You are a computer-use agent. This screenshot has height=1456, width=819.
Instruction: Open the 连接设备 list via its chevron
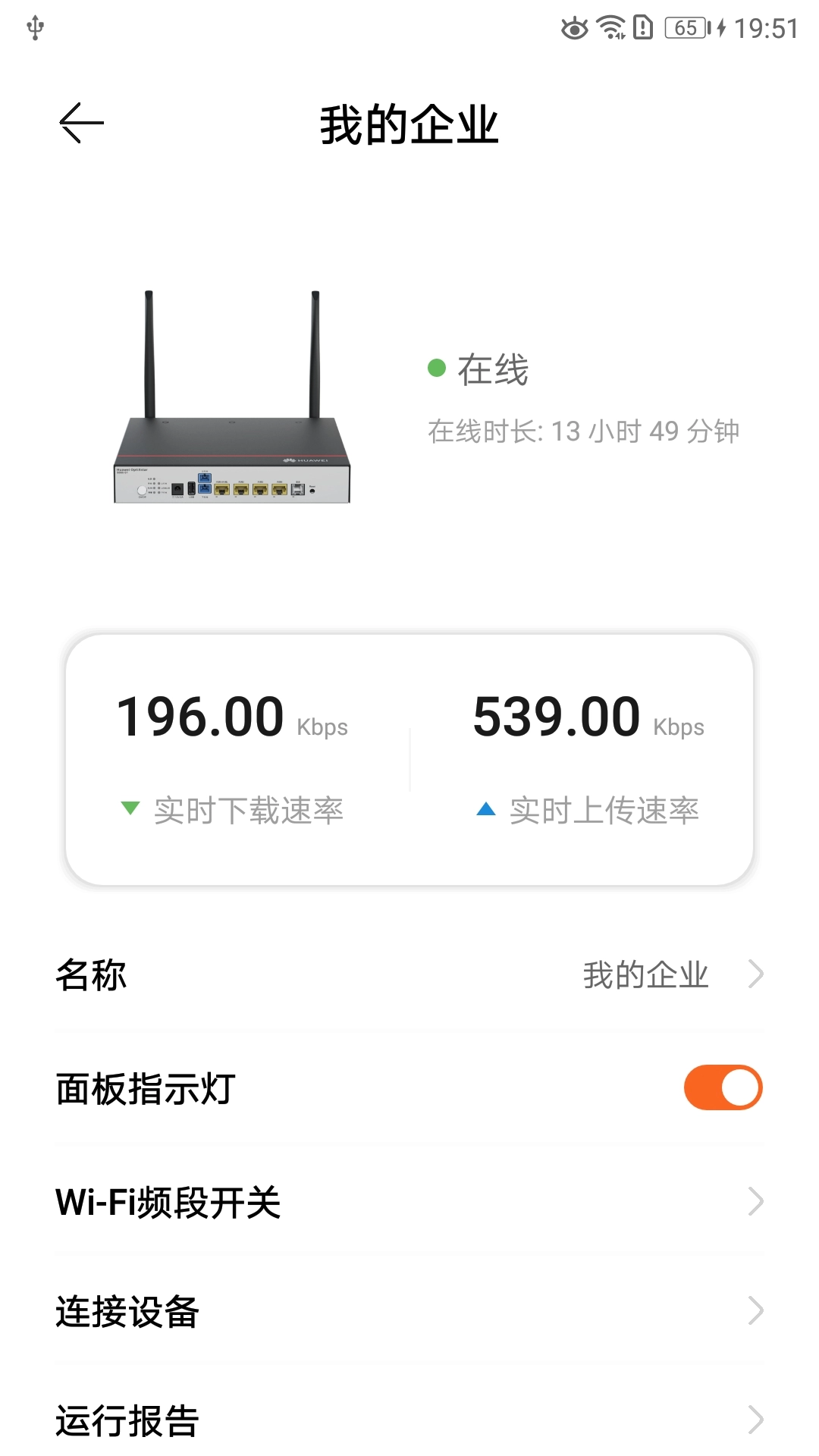[x=755, y=1312]
